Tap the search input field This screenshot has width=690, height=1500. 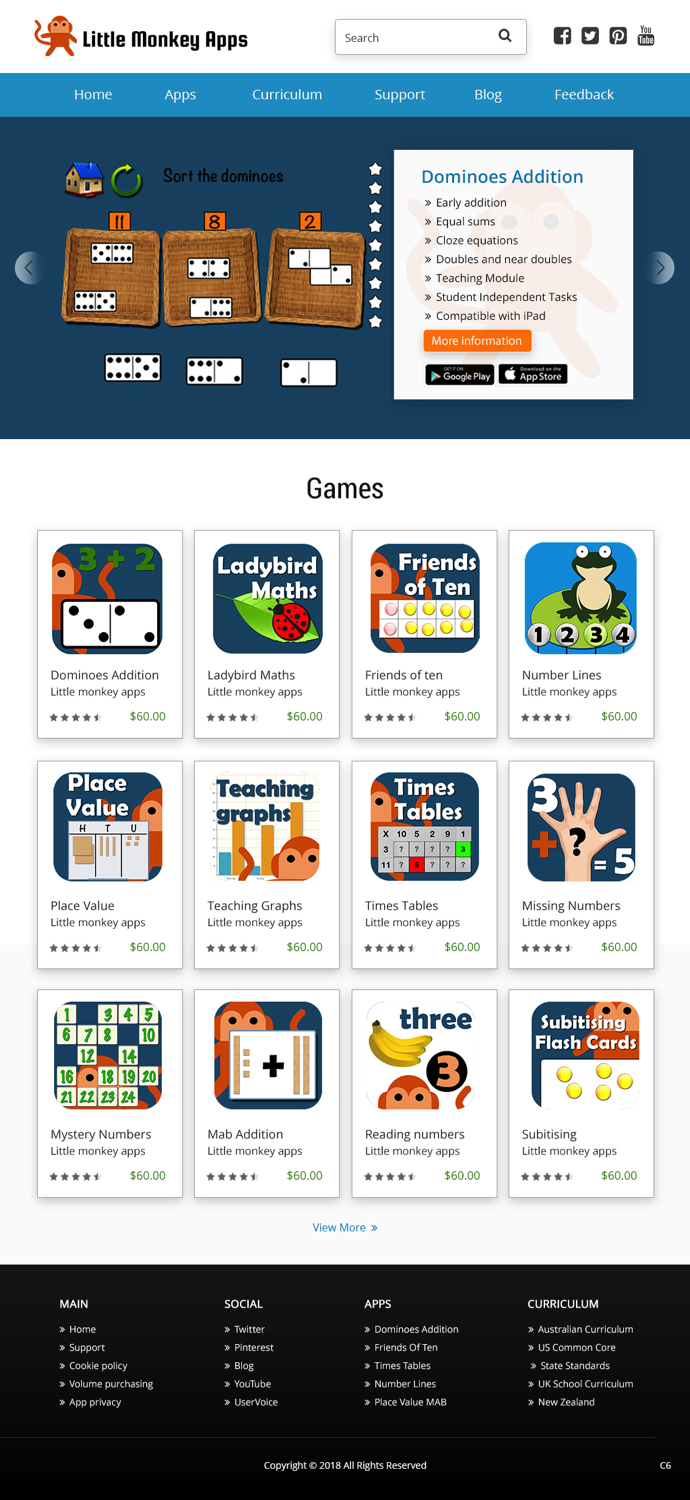tap(415, 38)
